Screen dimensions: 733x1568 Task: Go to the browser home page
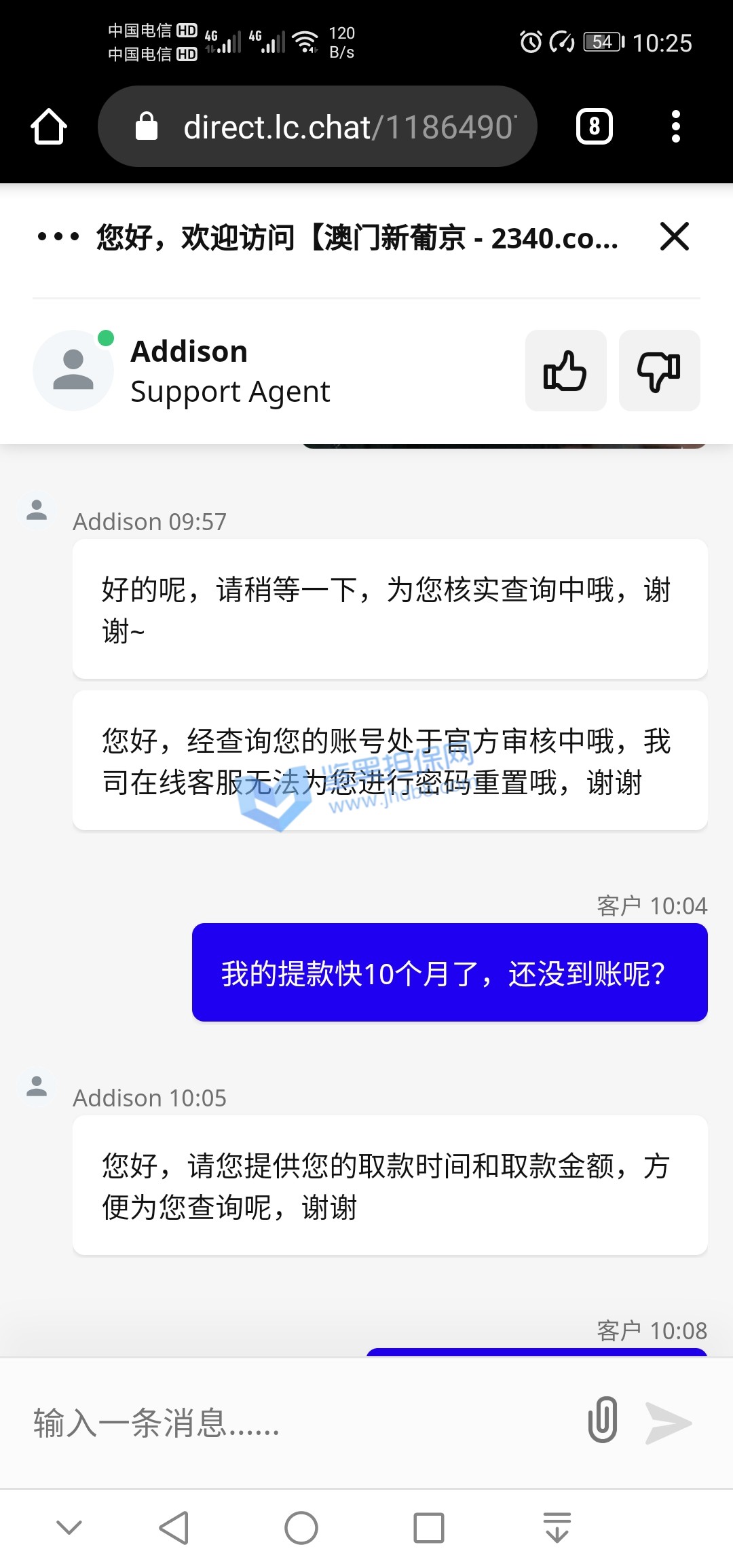[49, 127]
